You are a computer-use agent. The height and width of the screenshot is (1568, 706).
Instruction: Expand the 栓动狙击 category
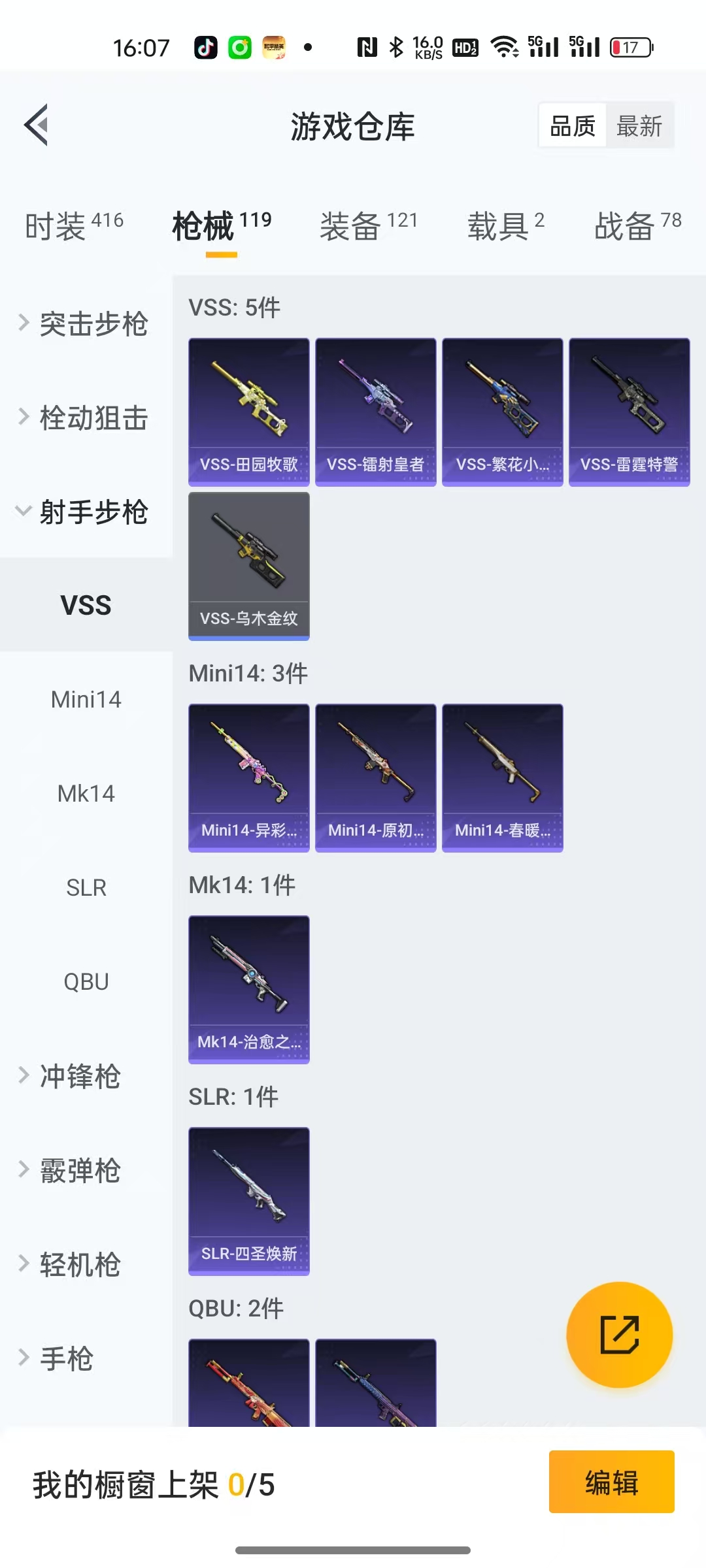(85, 418)
